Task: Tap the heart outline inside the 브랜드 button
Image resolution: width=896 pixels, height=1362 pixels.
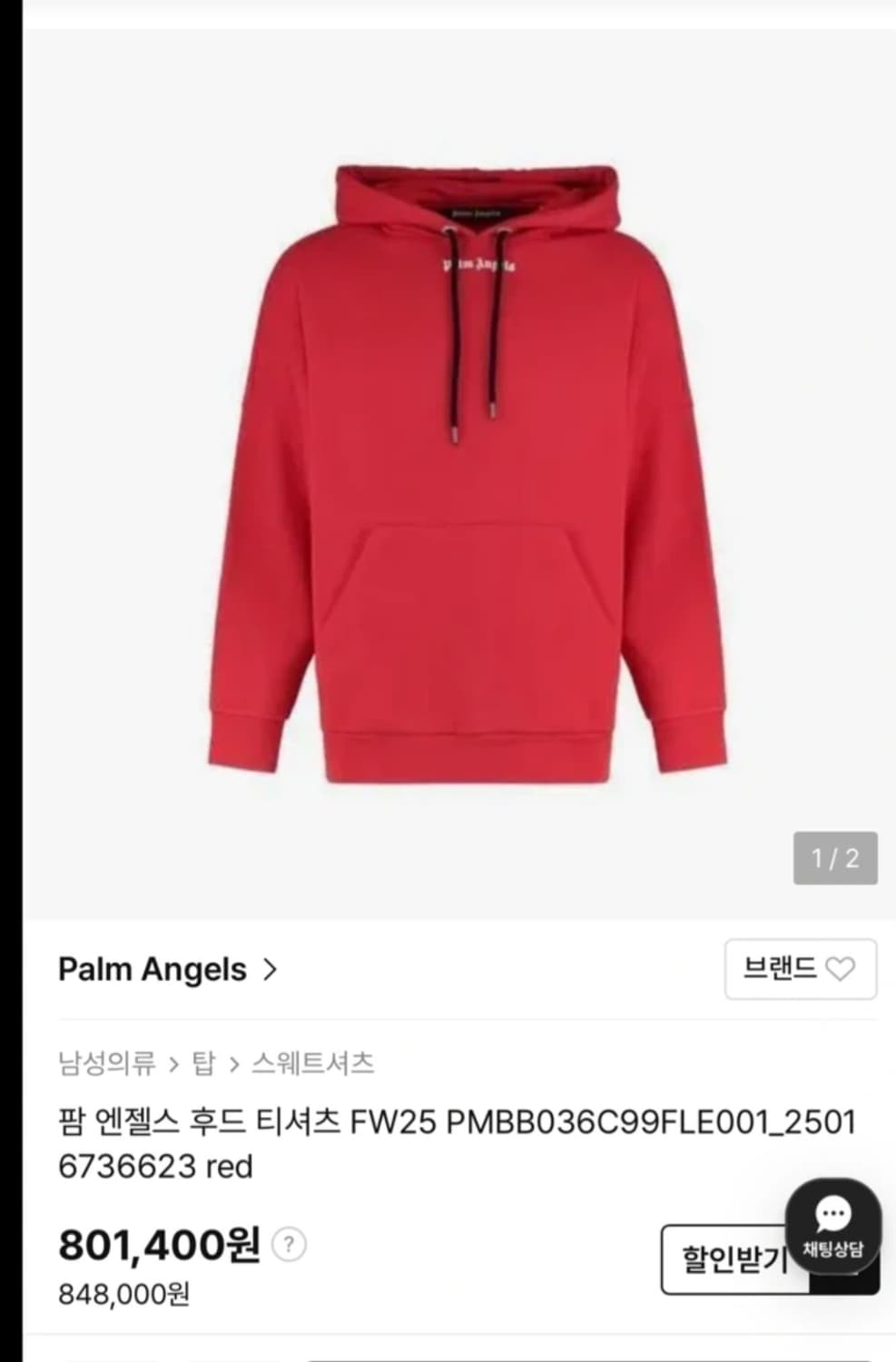Action: tap(840, 970)
